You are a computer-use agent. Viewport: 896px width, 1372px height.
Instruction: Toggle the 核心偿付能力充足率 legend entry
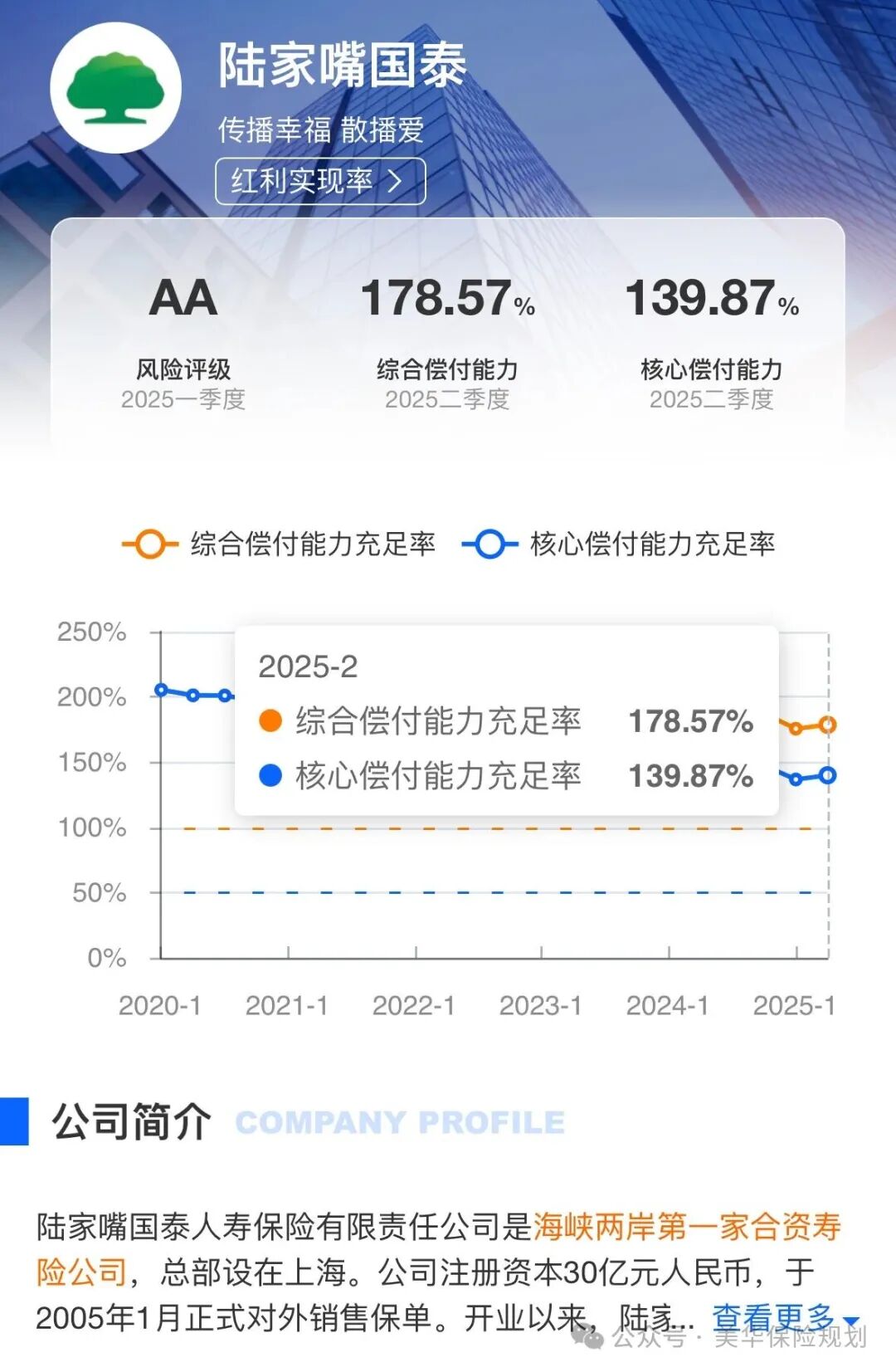(x=655, y=544)
